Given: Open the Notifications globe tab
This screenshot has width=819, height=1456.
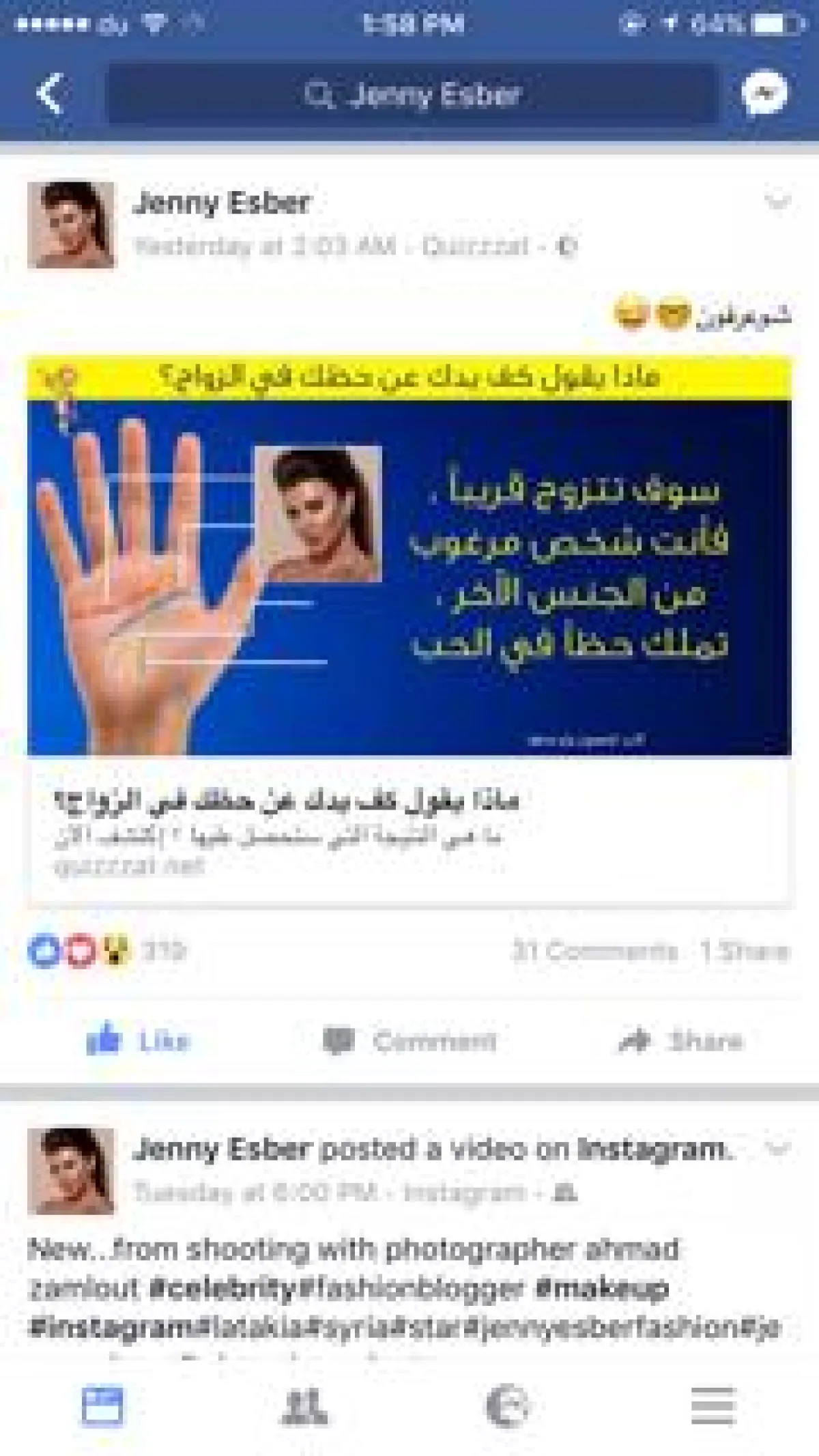Looking at the screenshot, I should pyautogui.click(x=508, y=1406).
